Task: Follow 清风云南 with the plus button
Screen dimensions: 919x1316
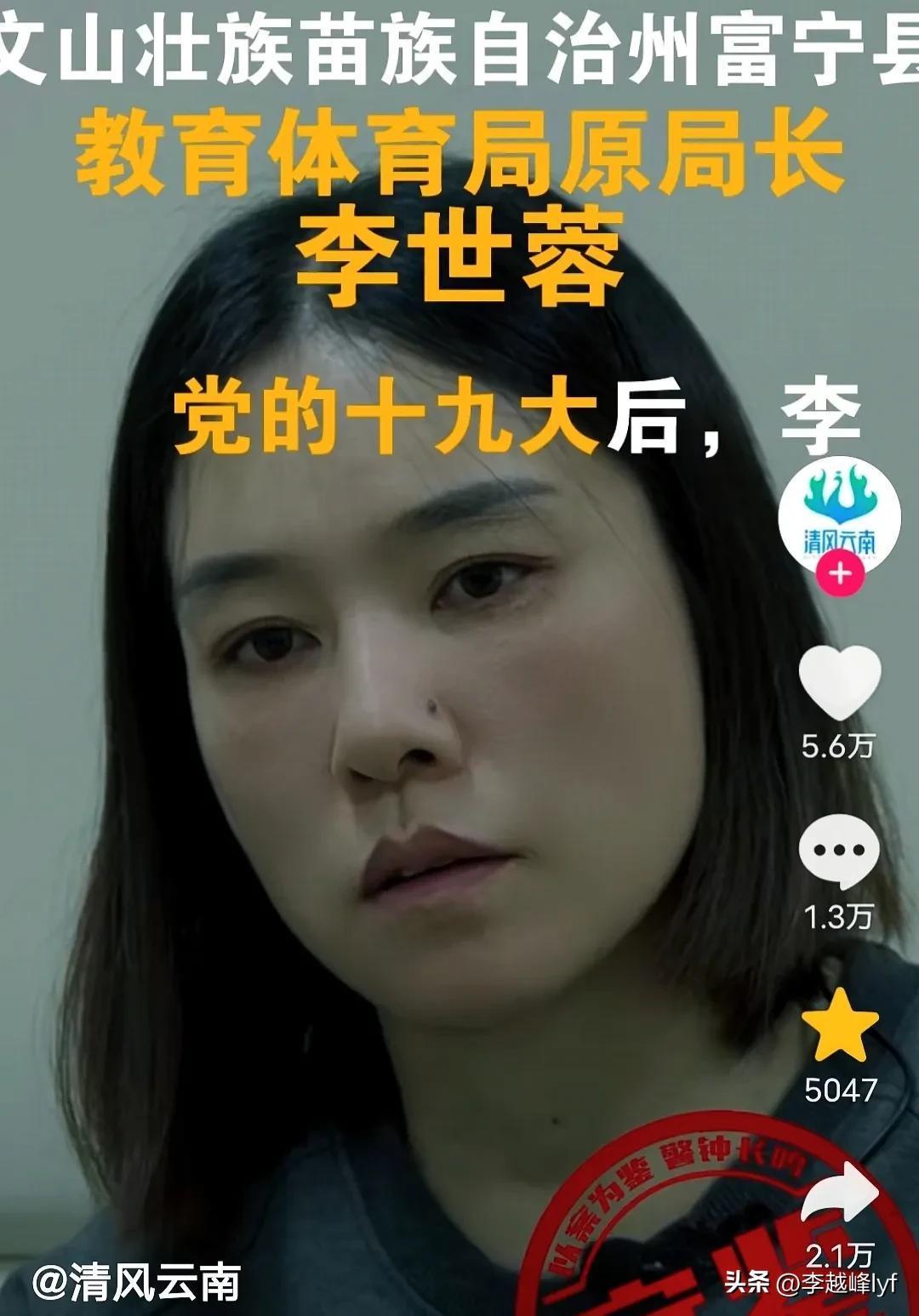Action: [x=839, y=574]
